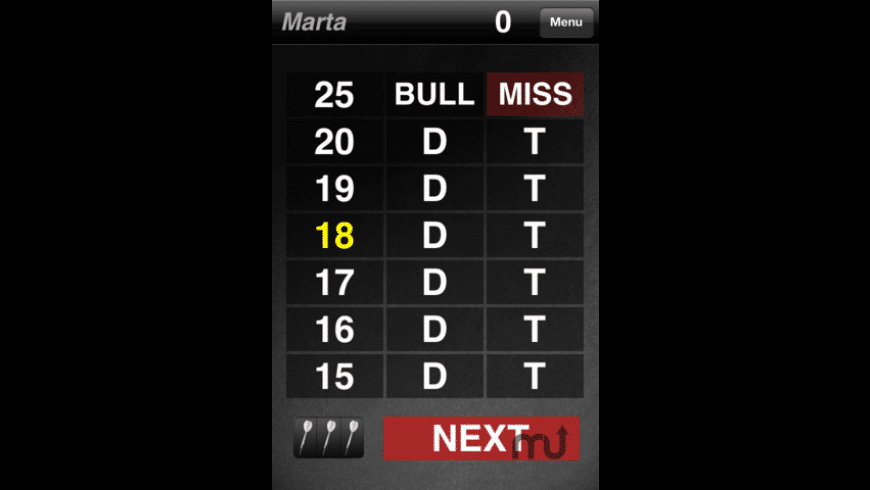Screen dimensions: 870x490
Task: Score a single 15
Action: [x=334, y=376]
